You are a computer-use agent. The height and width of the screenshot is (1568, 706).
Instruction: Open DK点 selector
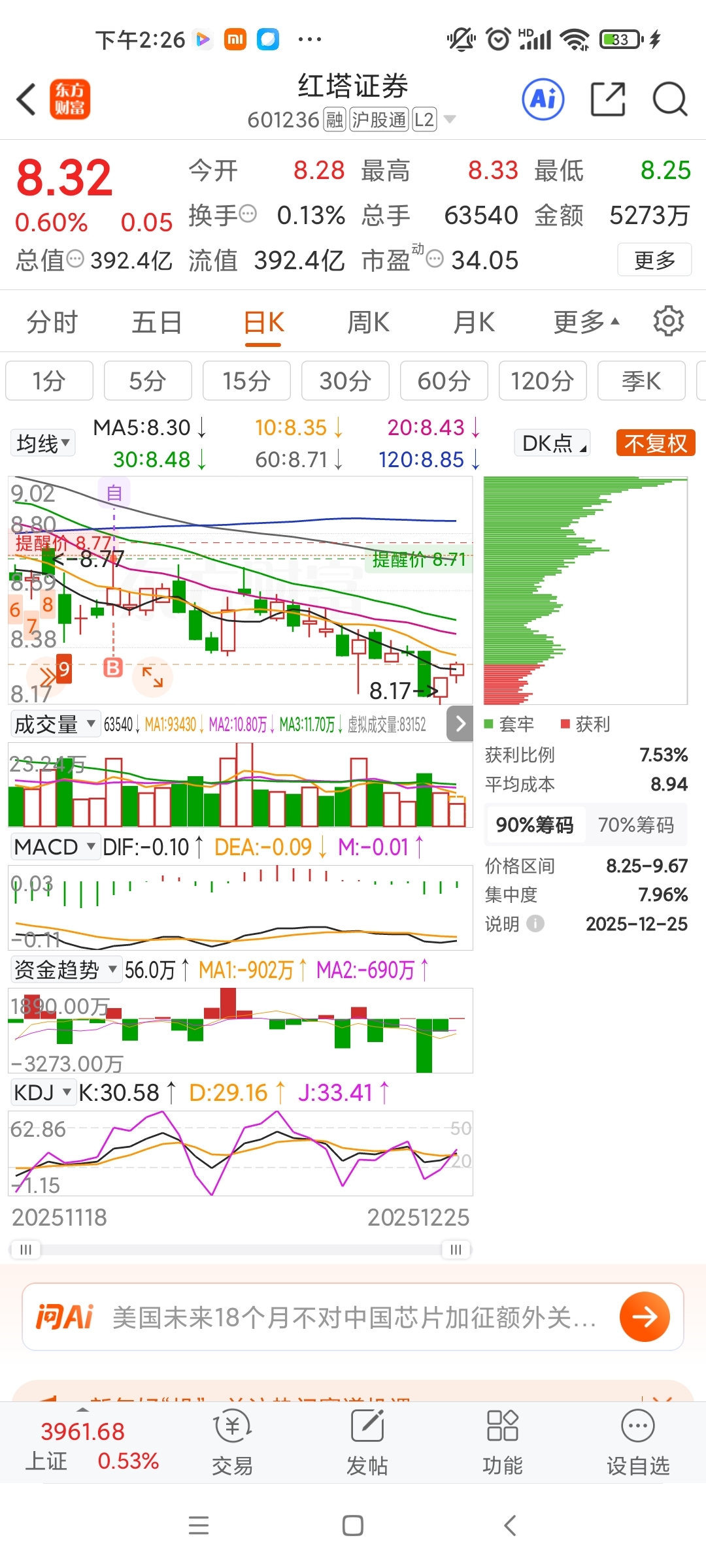point(553,443)
